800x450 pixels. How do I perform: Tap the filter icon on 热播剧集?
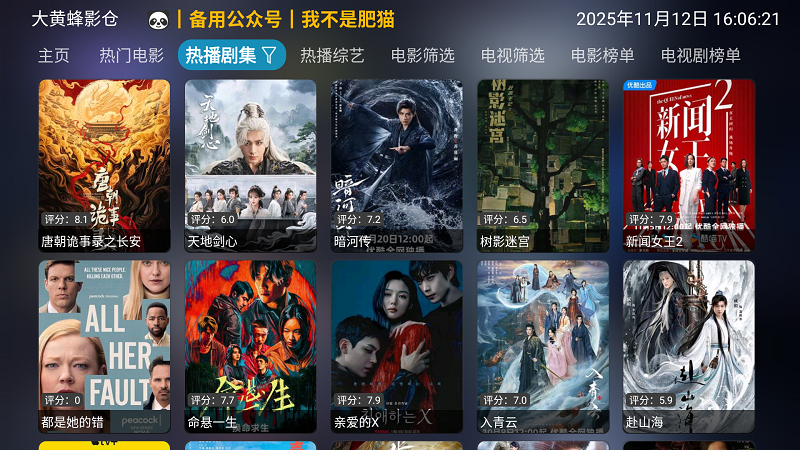tap(269, 56)
